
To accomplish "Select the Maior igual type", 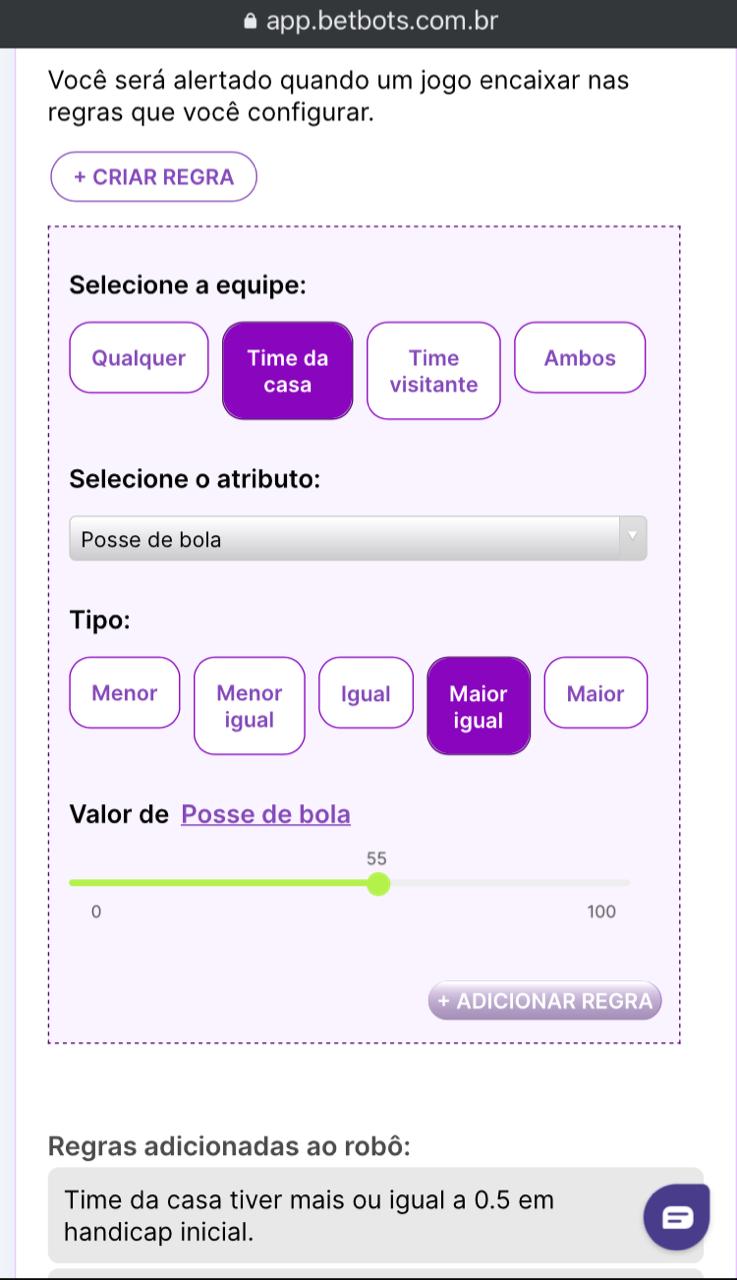I will 479,706.
